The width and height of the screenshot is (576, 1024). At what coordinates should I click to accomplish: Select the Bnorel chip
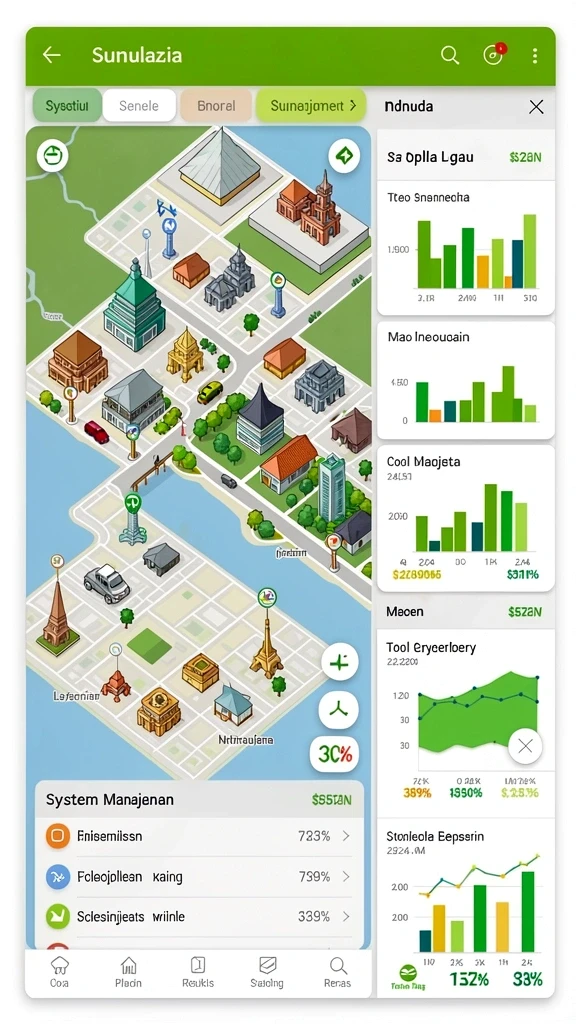216,105
